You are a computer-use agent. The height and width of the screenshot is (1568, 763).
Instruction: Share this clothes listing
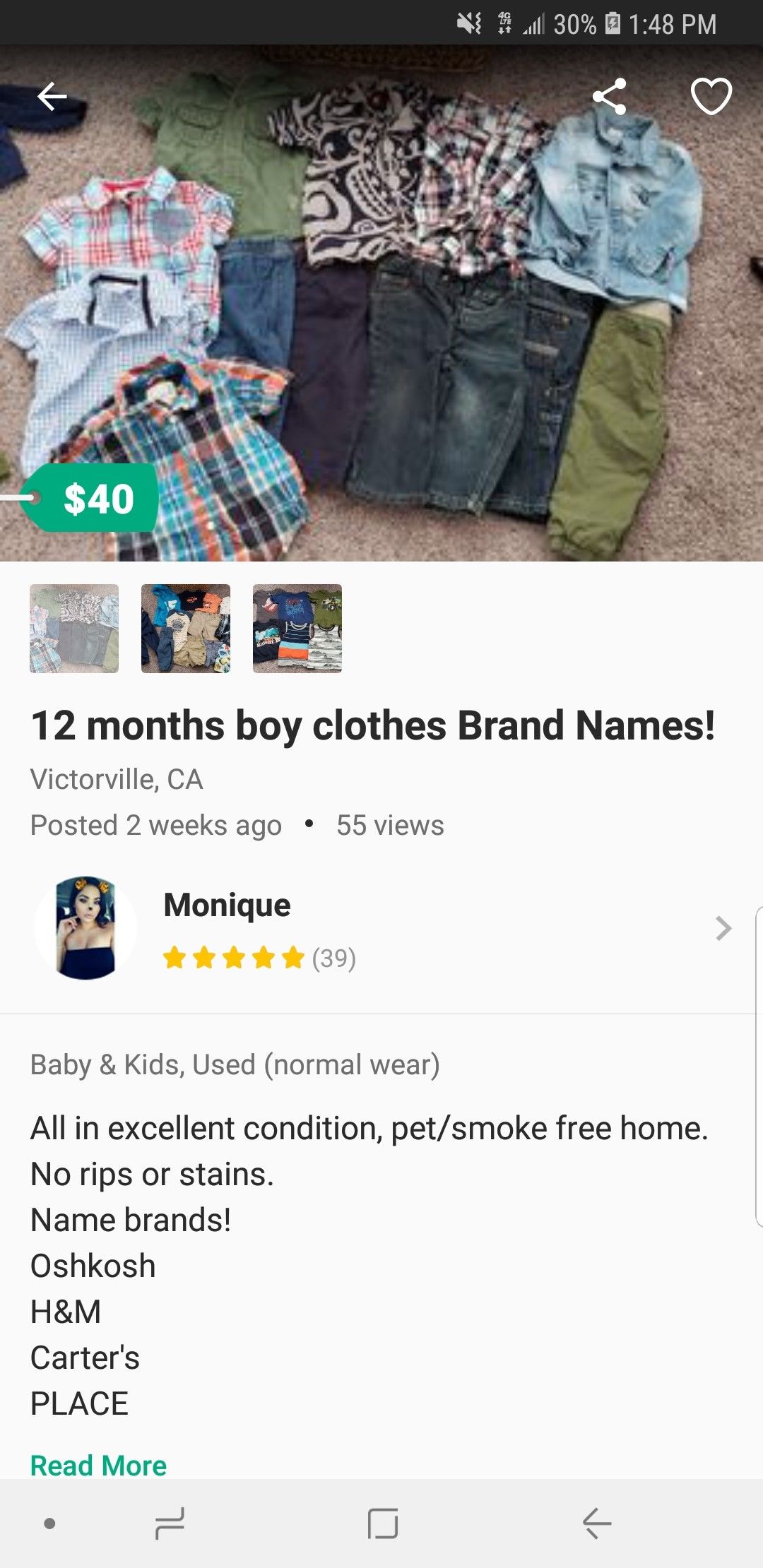609,96
